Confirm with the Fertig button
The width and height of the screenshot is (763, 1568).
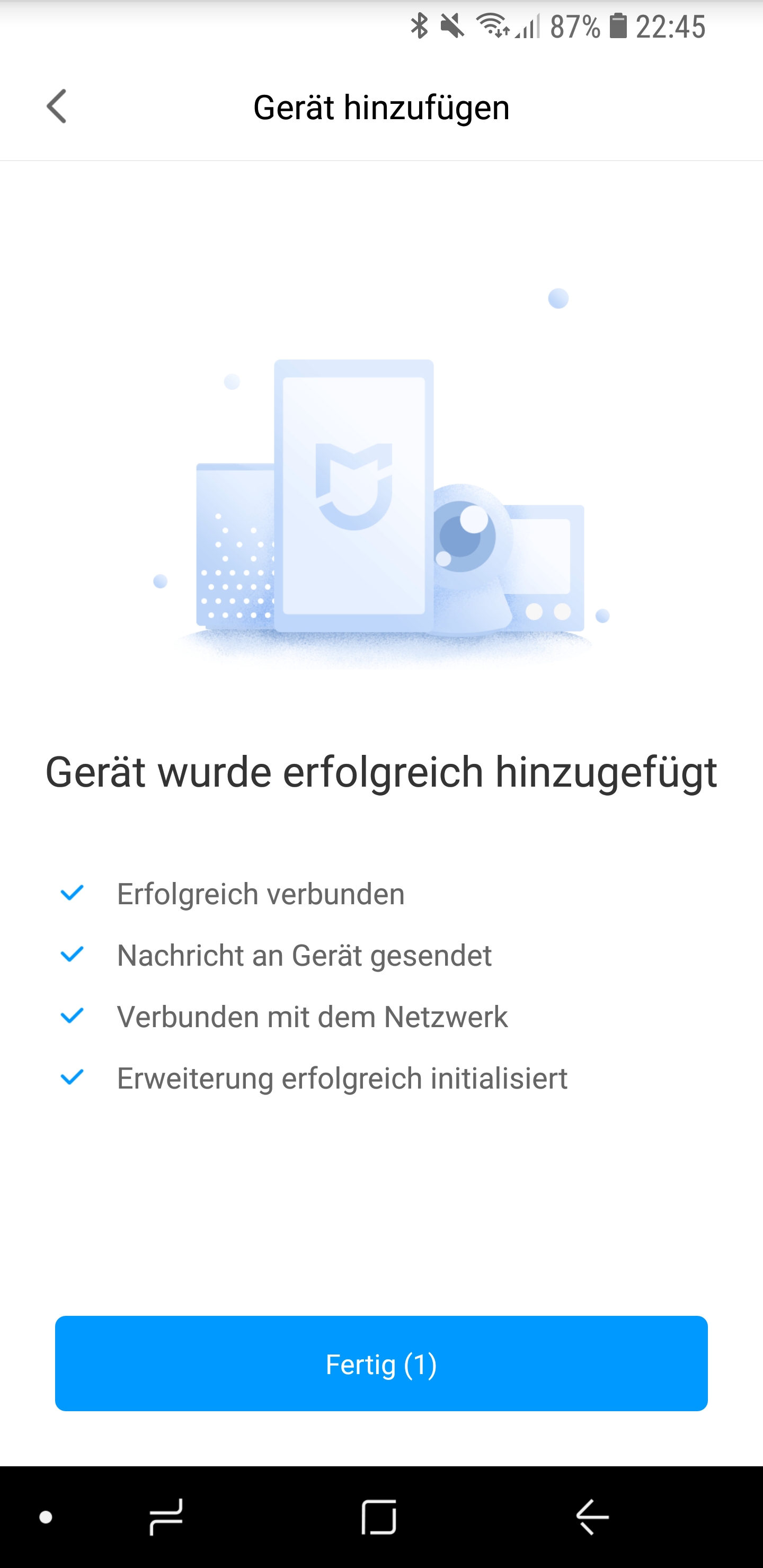[381, 1364]
